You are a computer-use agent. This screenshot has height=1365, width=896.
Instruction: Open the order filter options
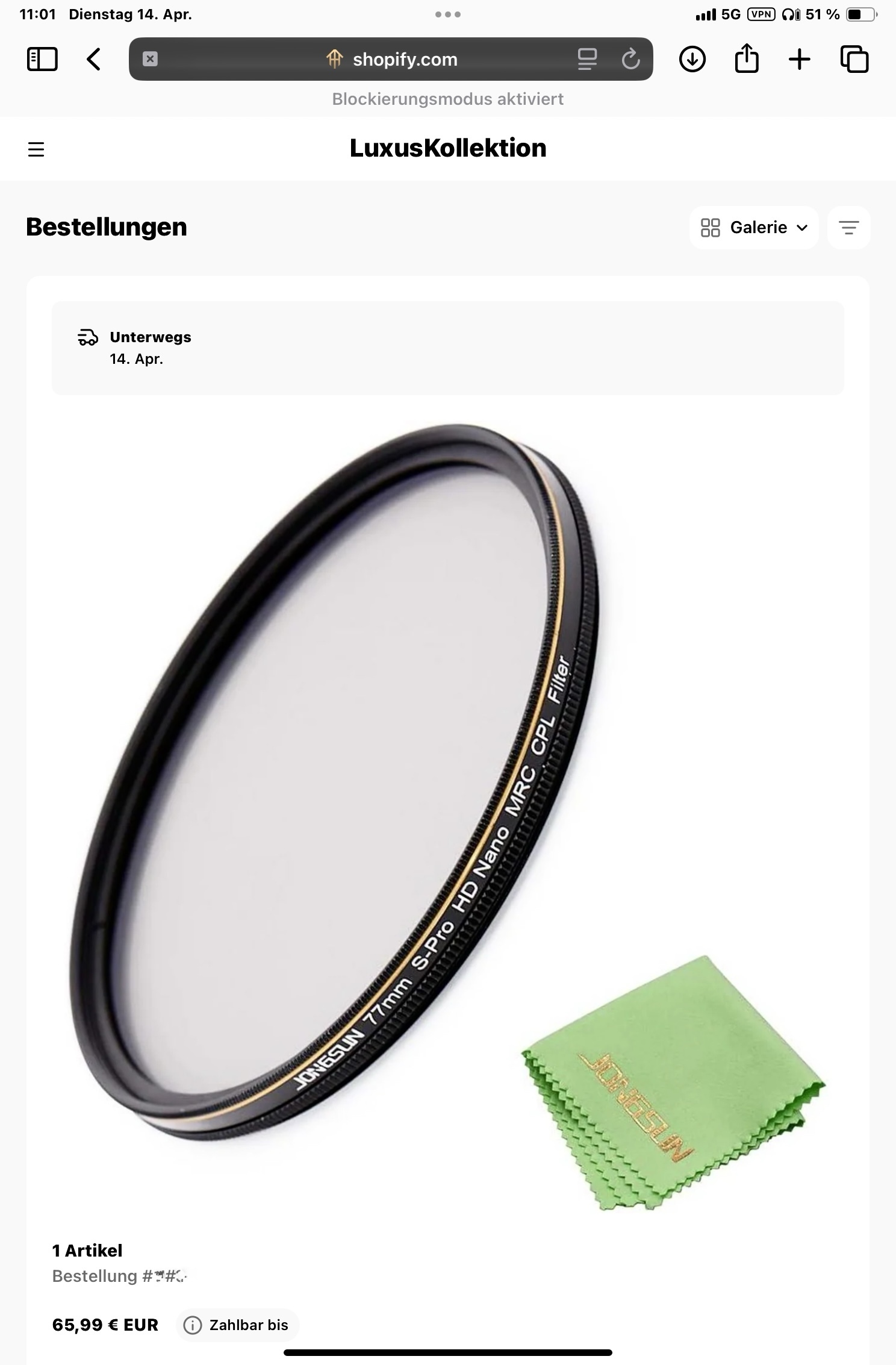coord(848,228)
